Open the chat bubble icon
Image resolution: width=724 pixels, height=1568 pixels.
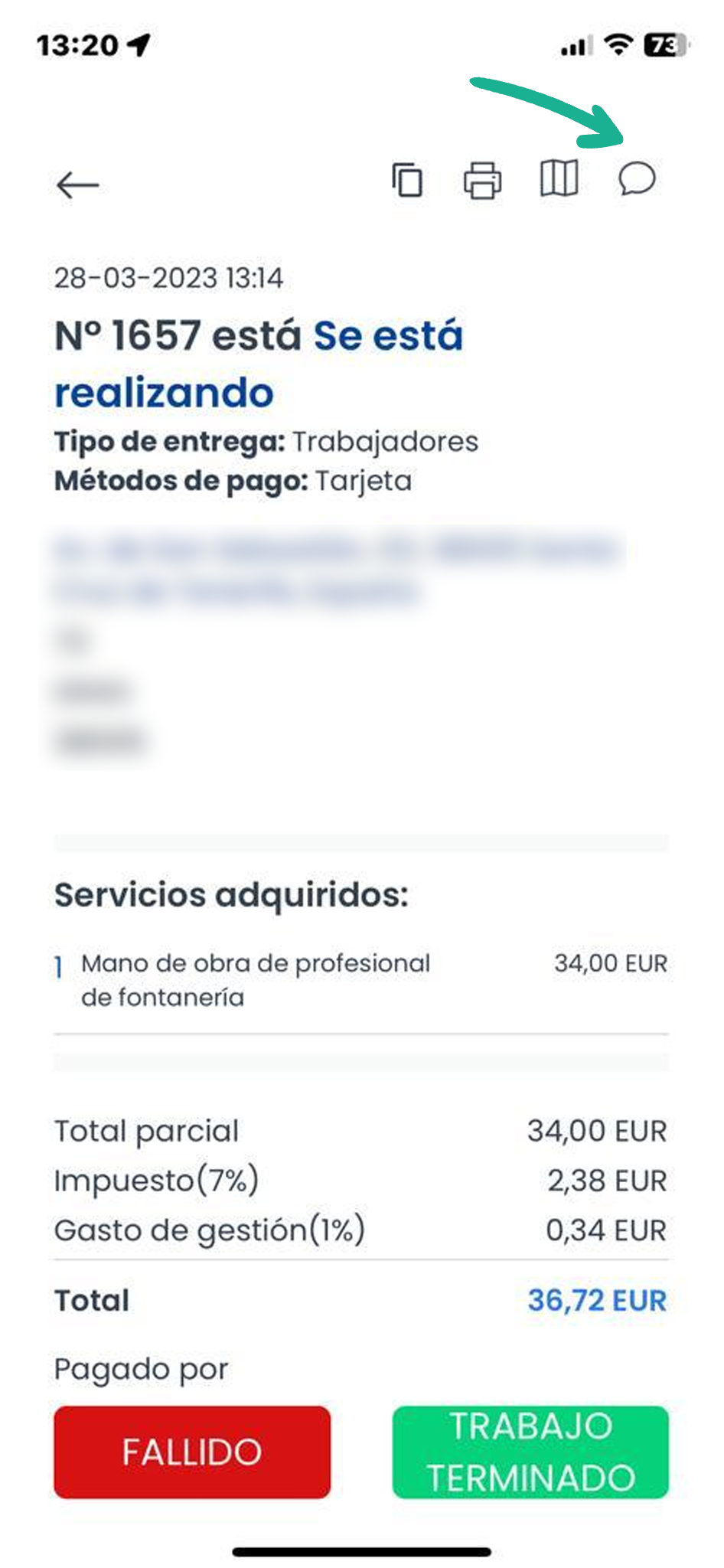click(x=637, y=179)
